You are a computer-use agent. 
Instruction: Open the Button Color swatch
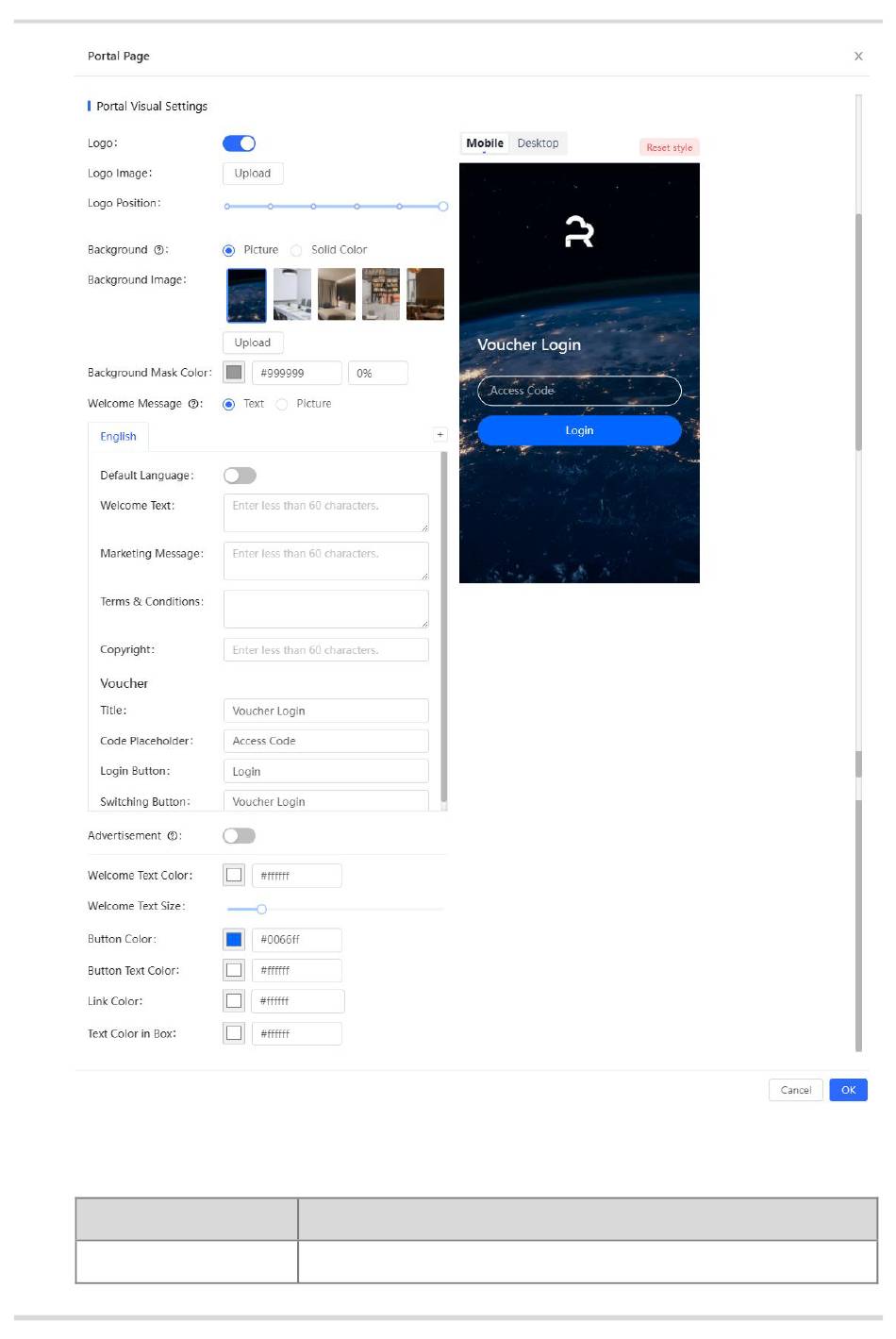[234, 940]
